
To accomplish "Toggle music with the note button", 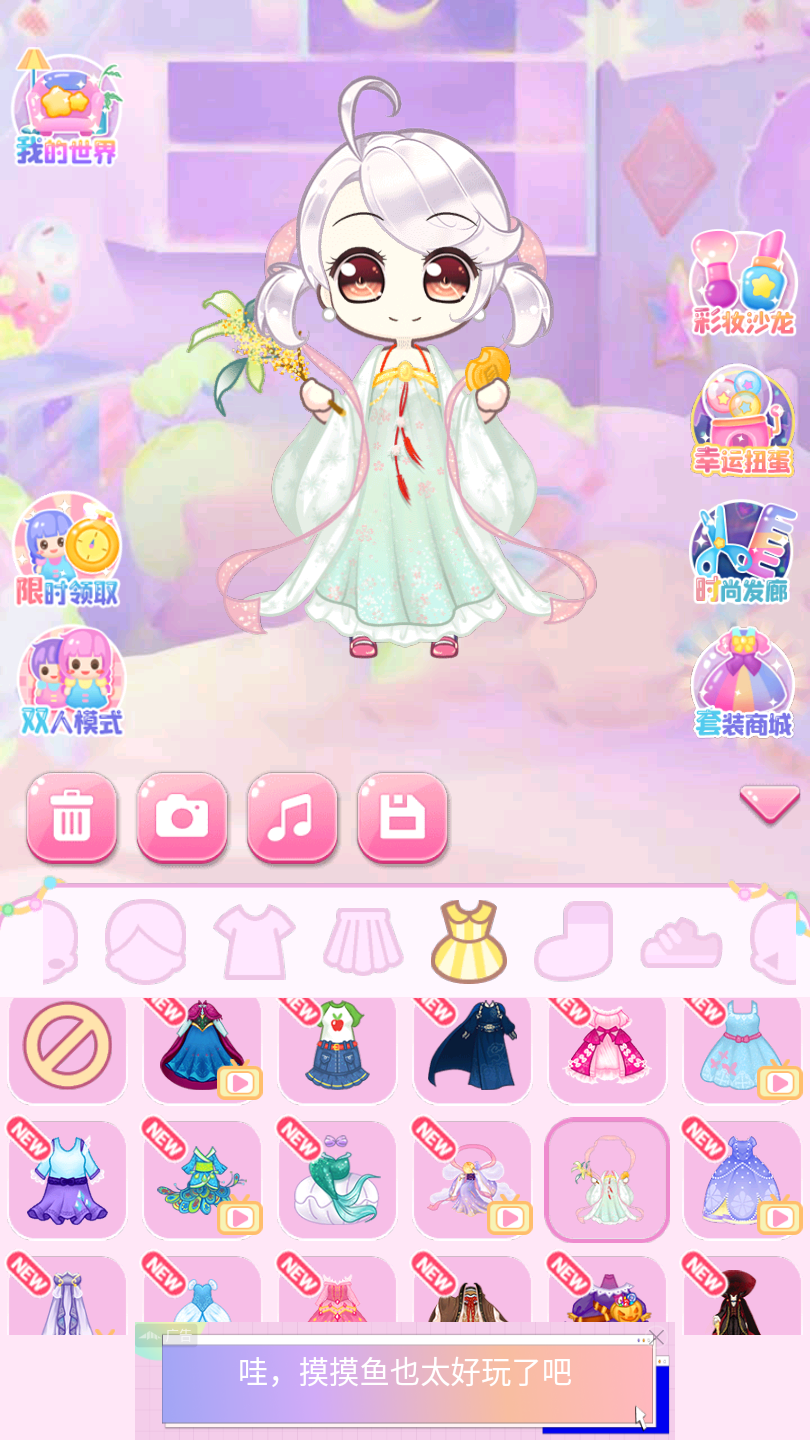I will pos(292,818).
